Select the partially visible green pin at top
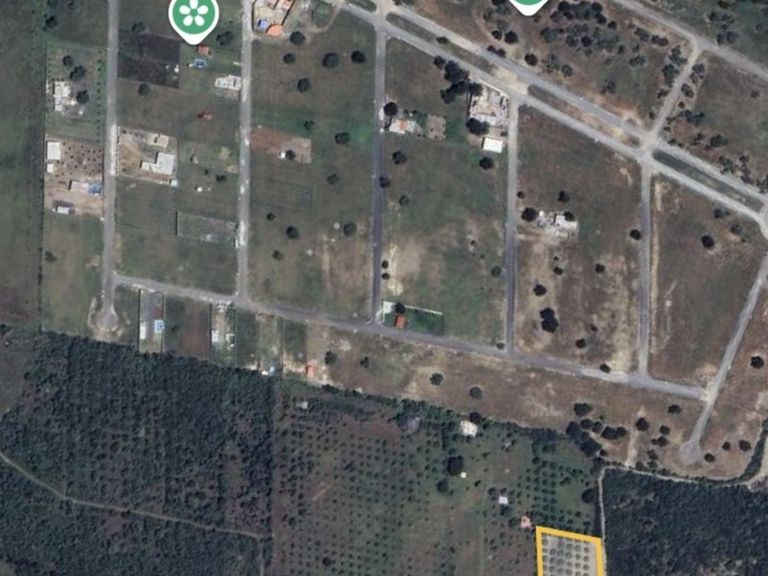The width and height of the screenshot is (768, 576). (x=528, y=5)
